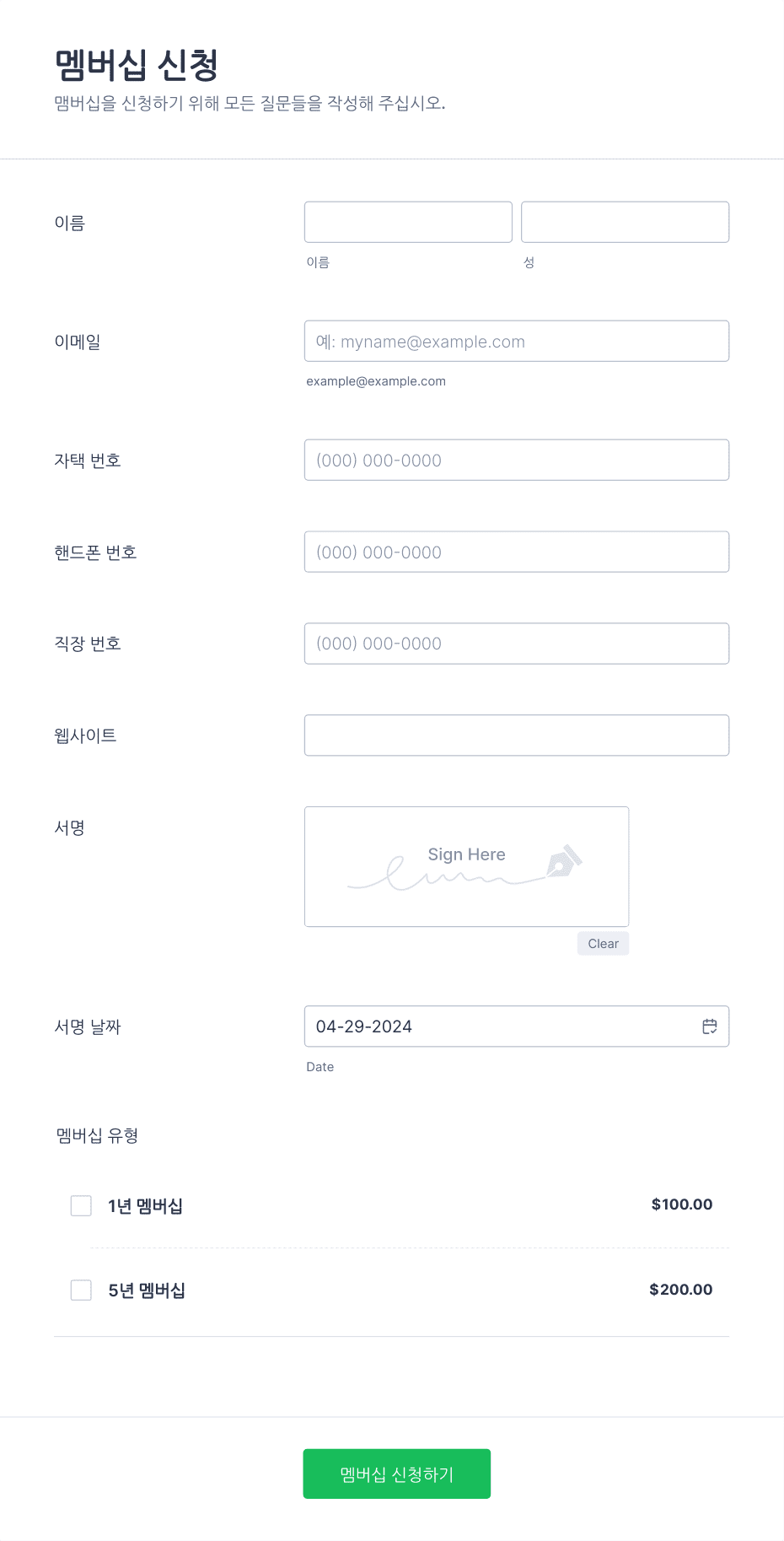Tap the signature date field 04-29-2024
784x1541 pixels.
coord(517,1026)
